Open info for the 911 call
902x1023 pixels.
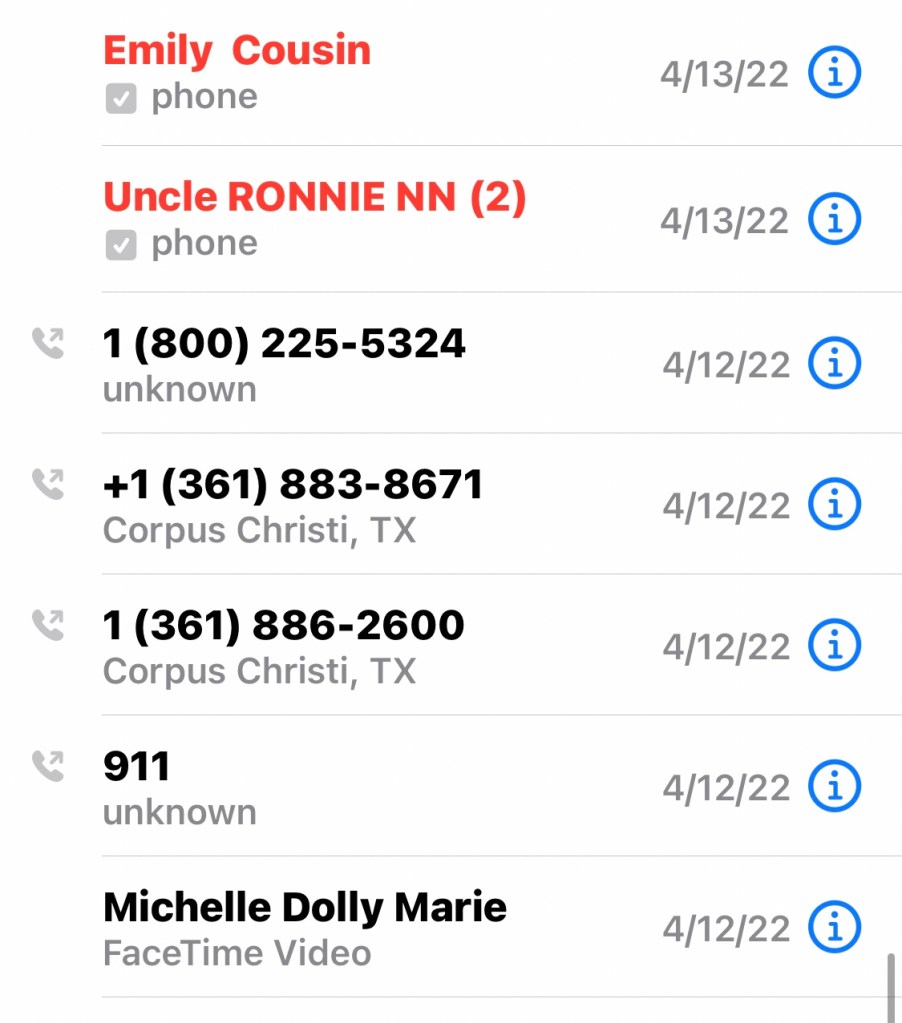click(x=834, y=787)
